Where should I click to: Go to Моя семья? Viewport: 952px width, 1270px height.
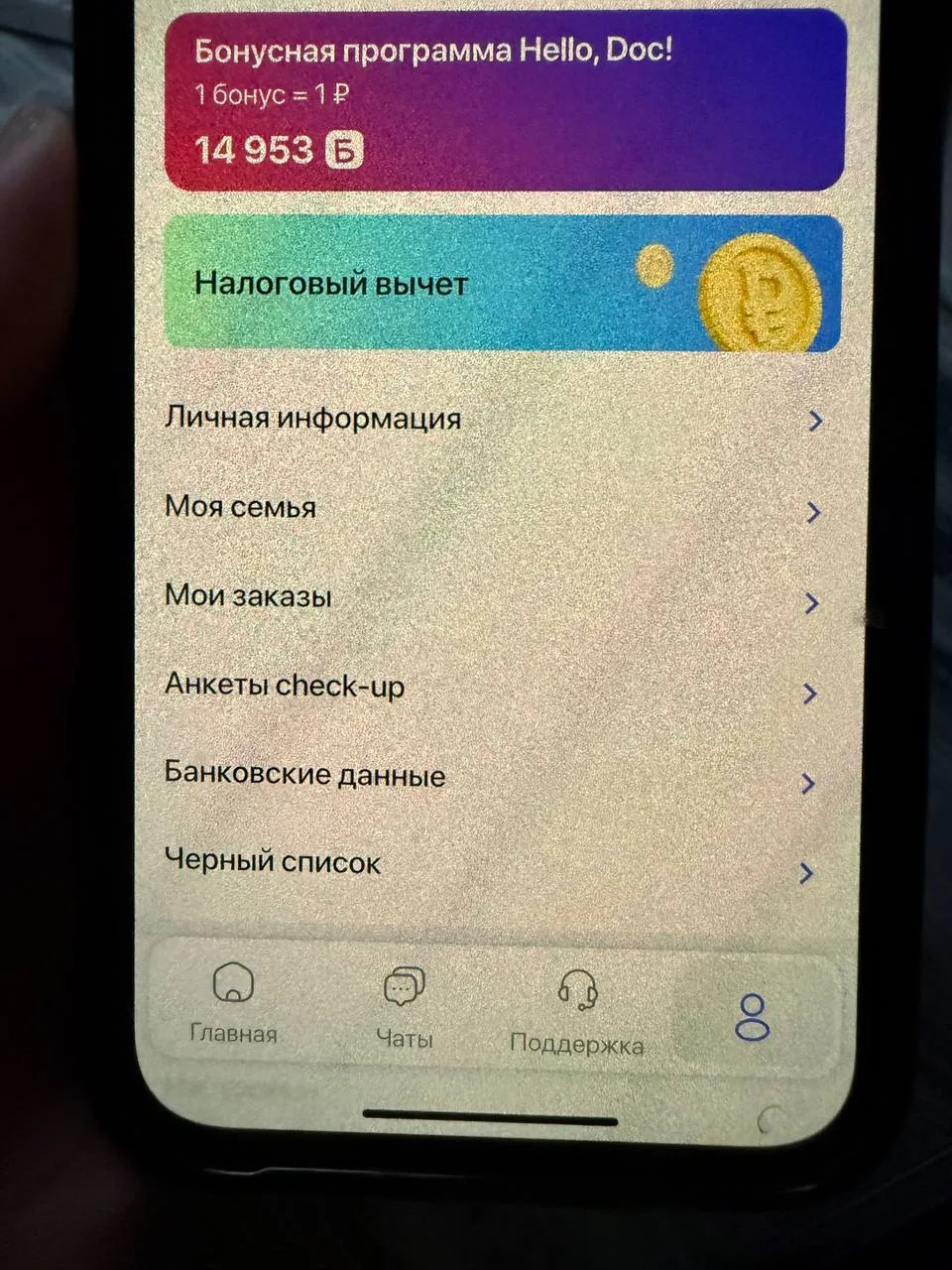493,508
